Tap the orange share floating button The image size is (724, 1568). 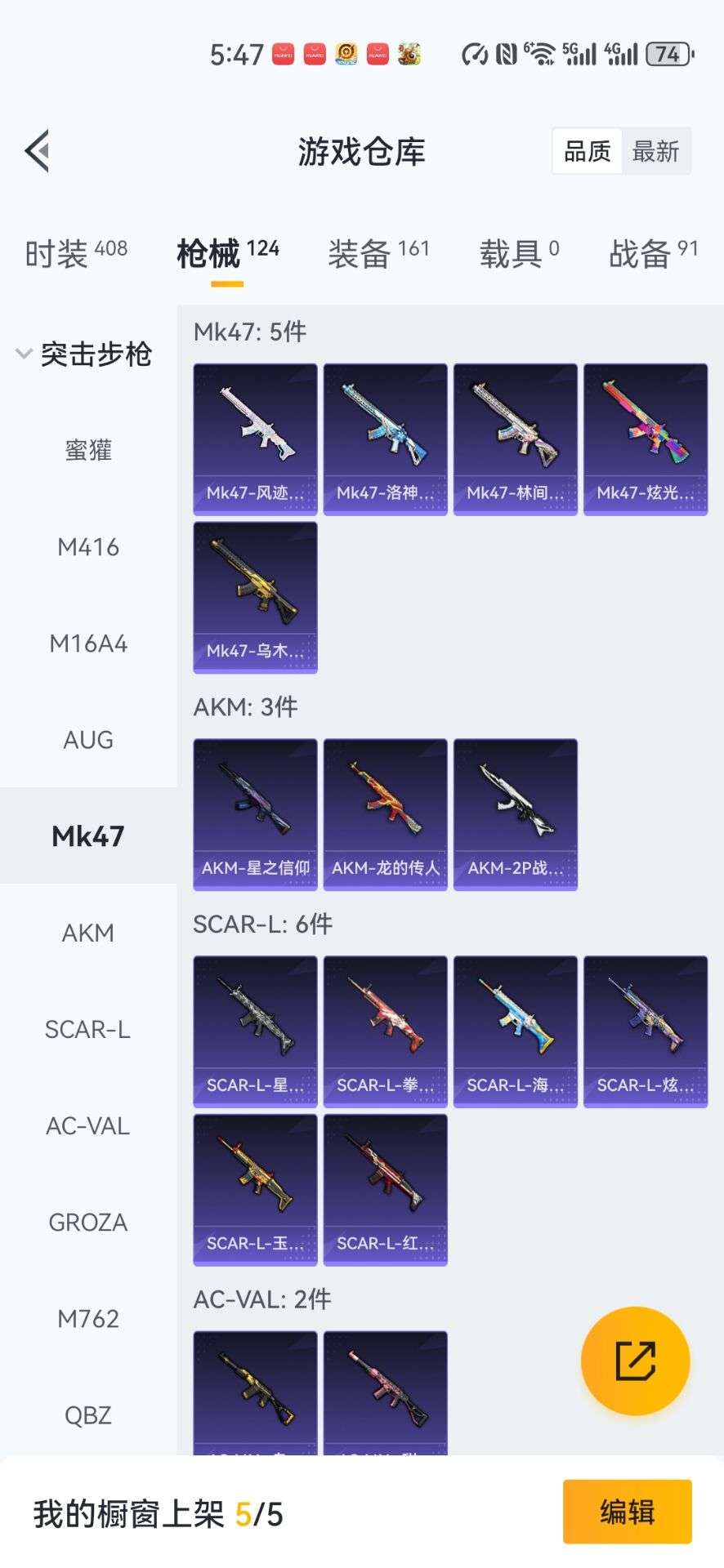click(635, 1361)
